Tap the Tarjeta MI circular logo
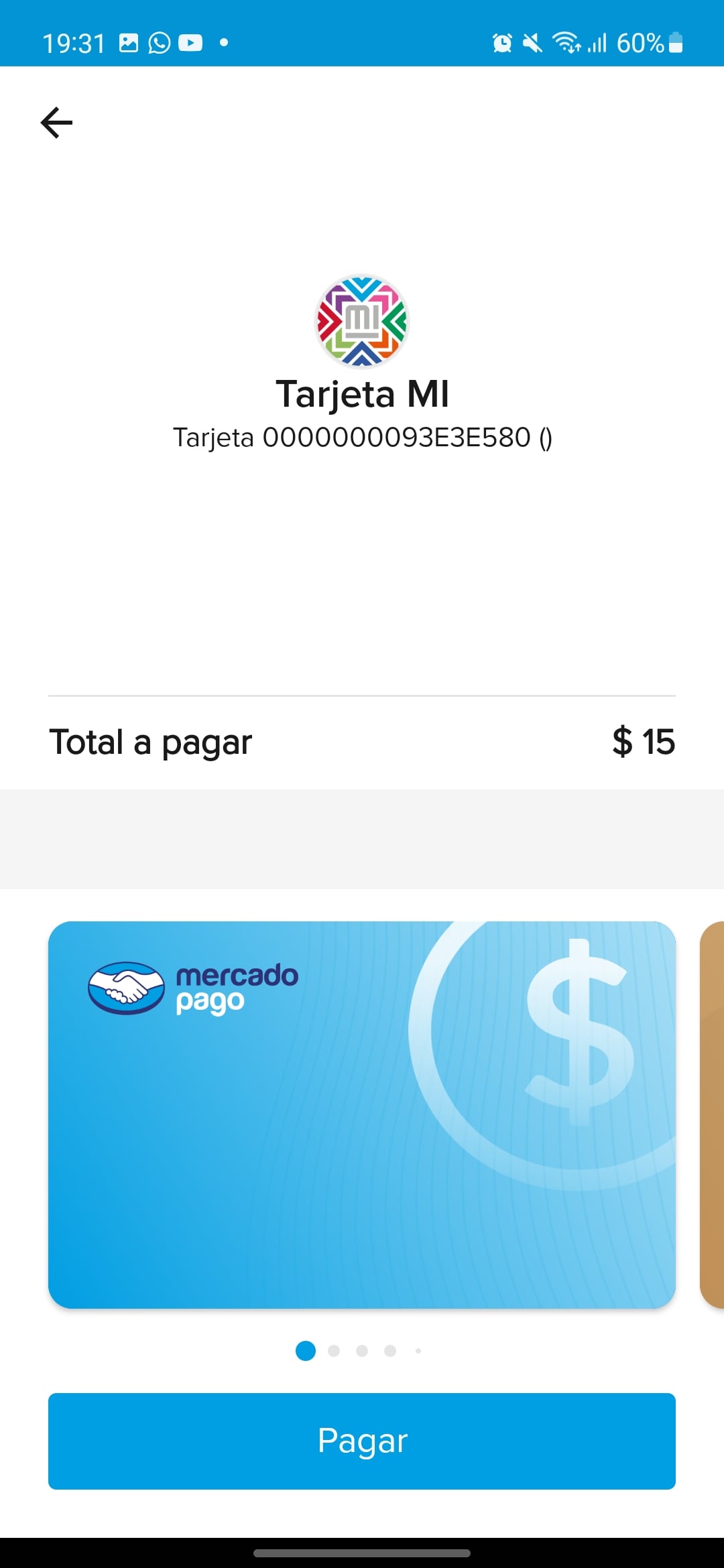This screenshot has width=724, height=1568. coord(361,320)
